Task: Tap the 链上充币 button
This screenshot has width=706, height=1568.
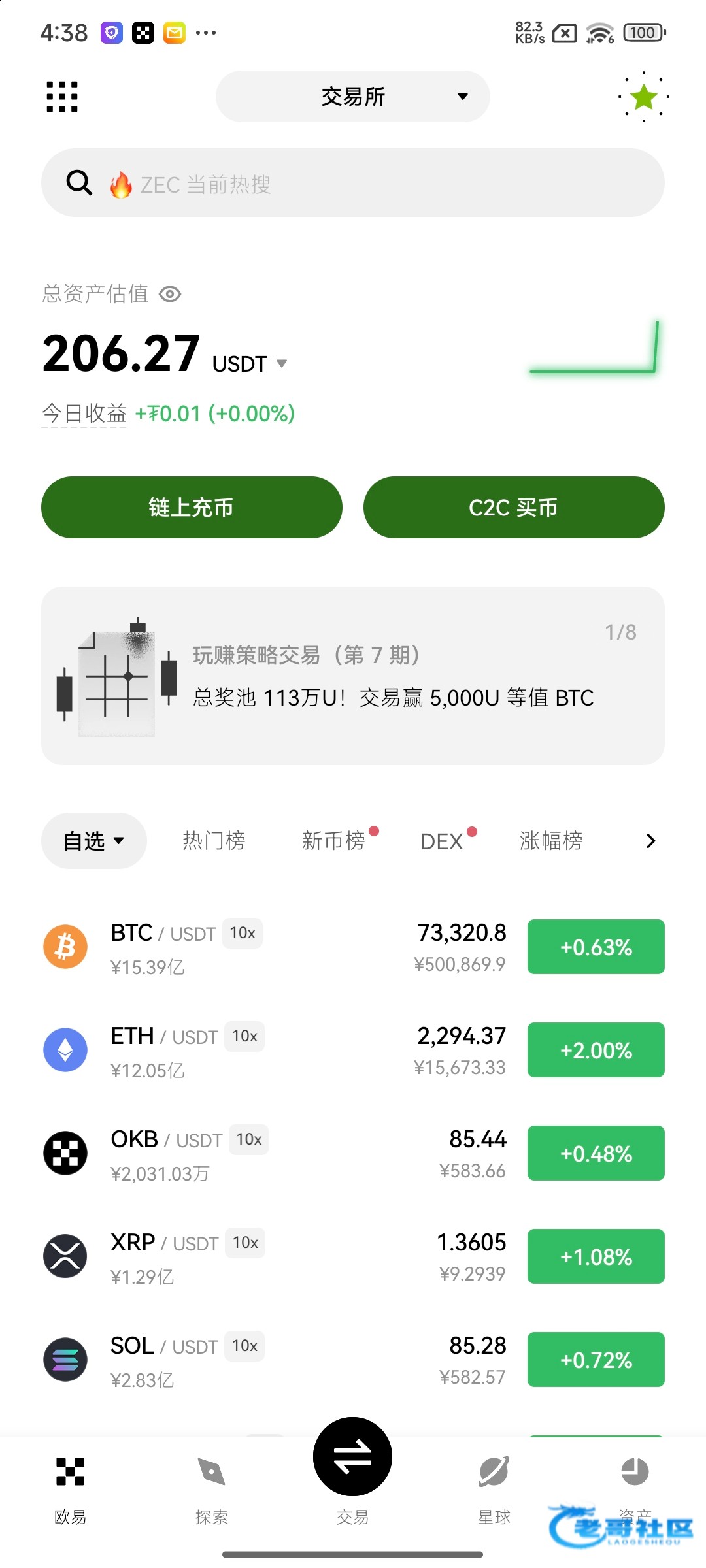Action: click(192, 507)
